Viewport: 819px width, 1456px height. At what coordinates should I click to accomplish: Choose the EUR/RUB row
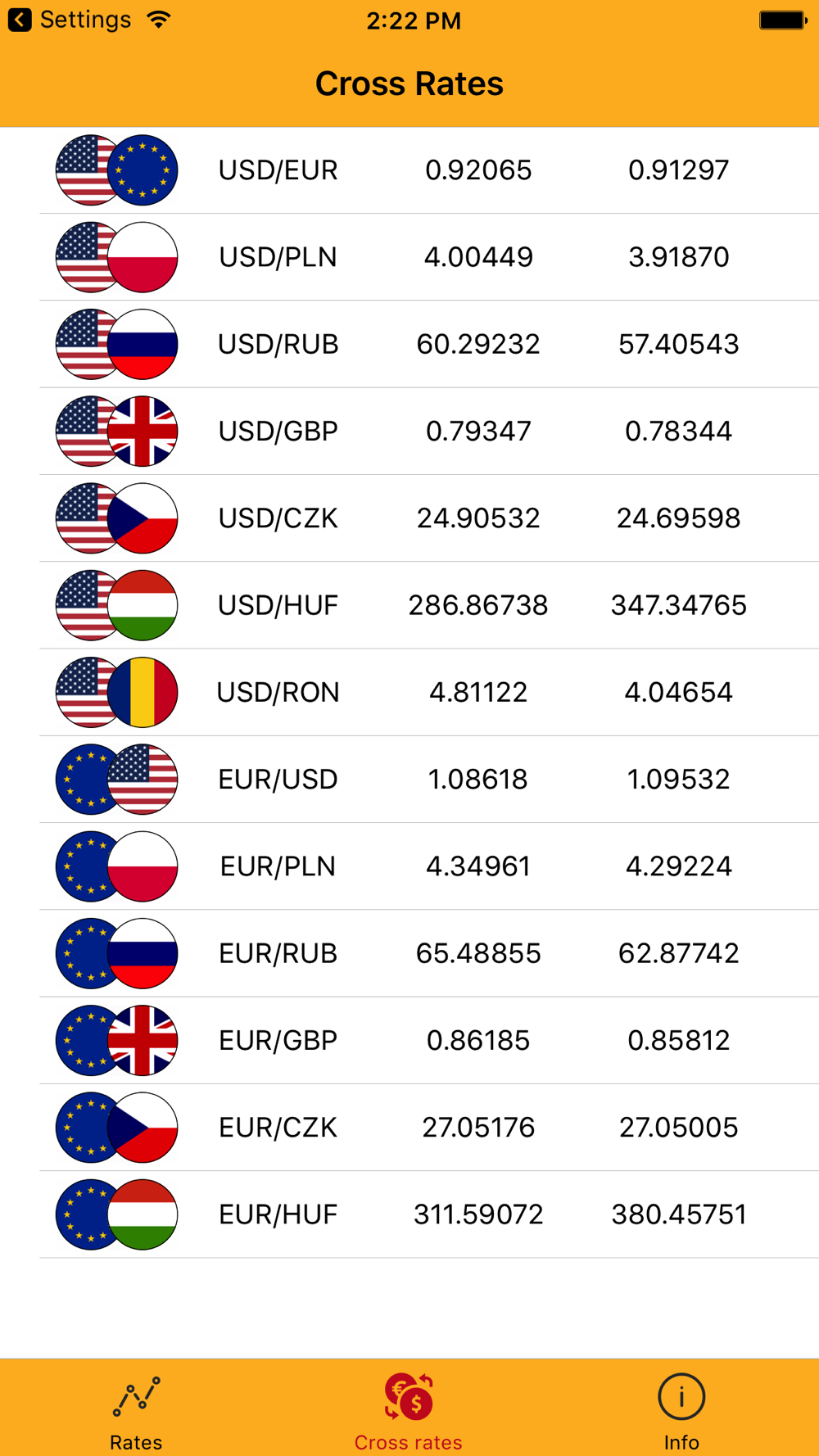[x=409, y=953]
